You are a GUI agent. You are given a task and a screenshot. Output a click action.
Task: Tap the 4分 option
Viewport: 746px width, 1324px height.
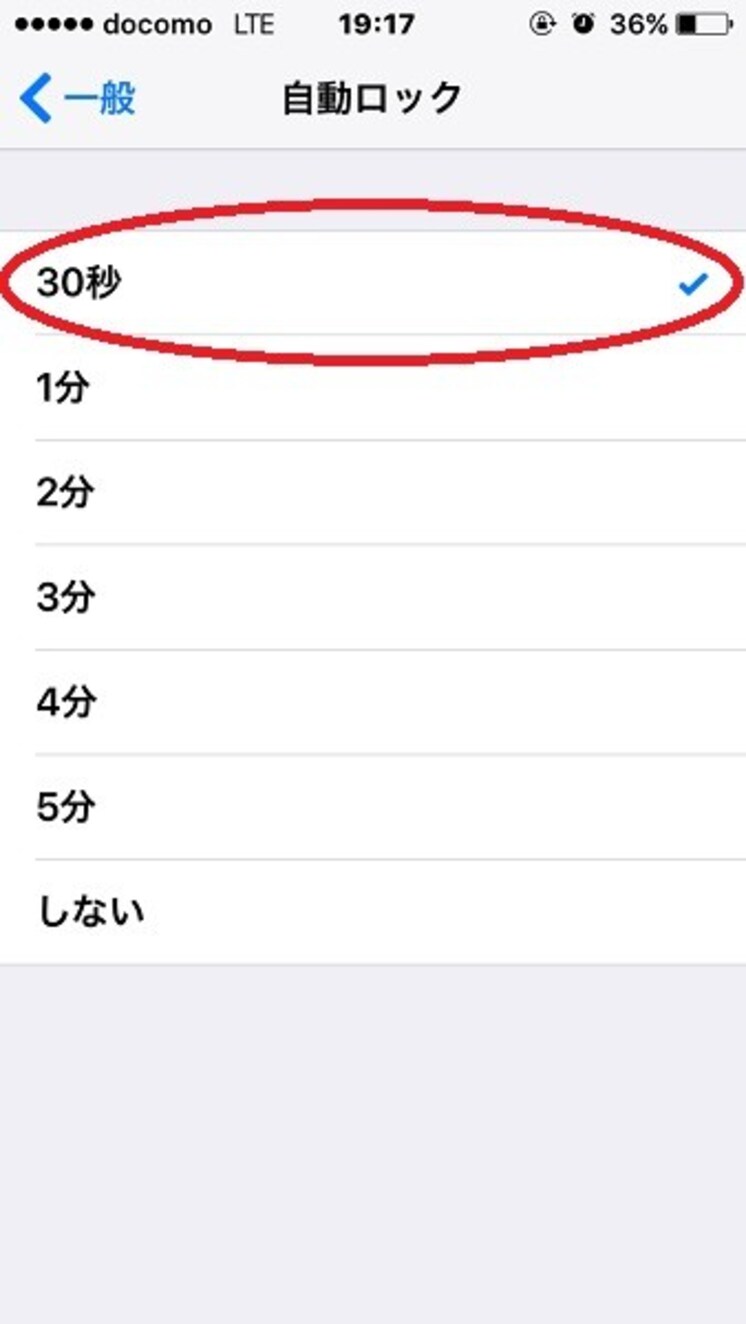(373, 703)
